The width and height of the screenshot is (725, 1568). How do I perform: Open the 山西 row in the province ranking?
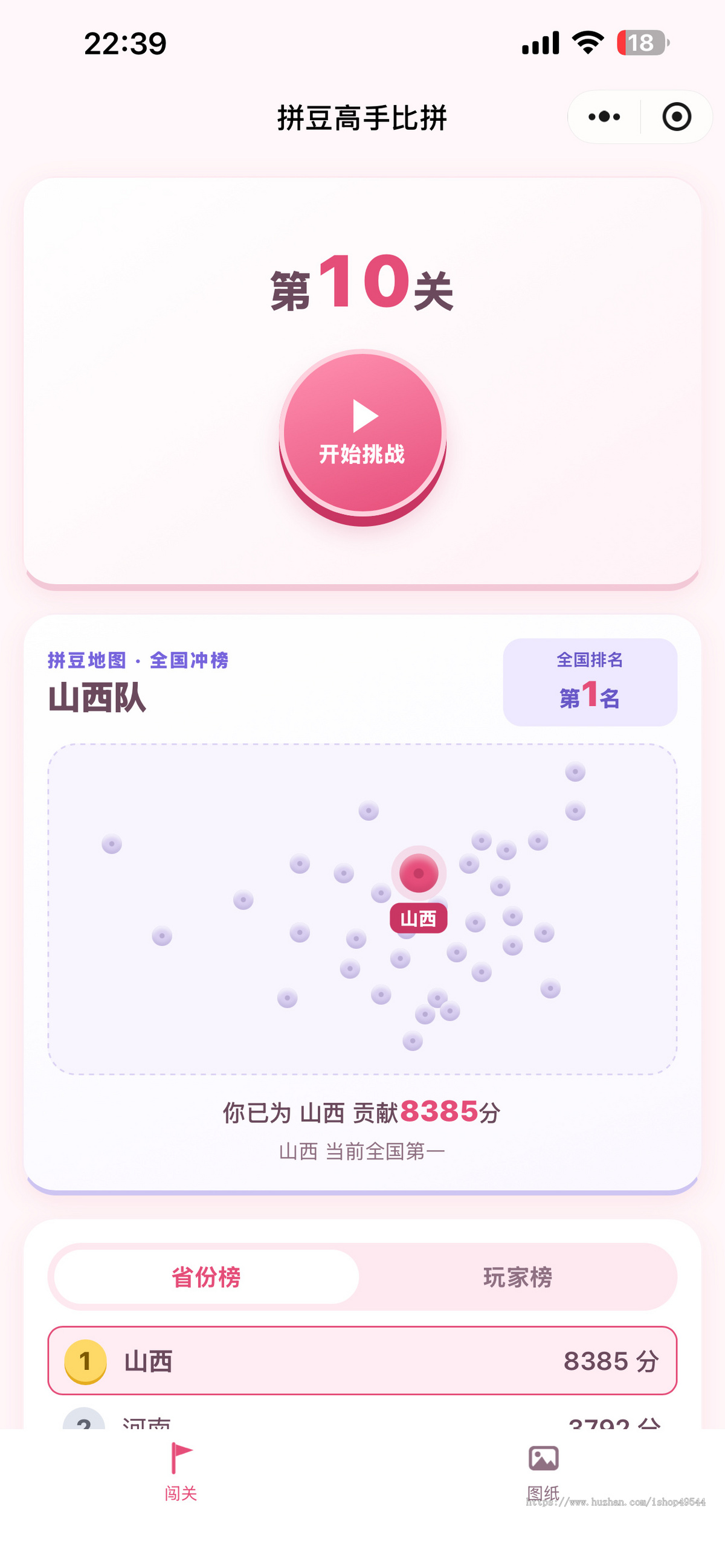coord(362,1360)
